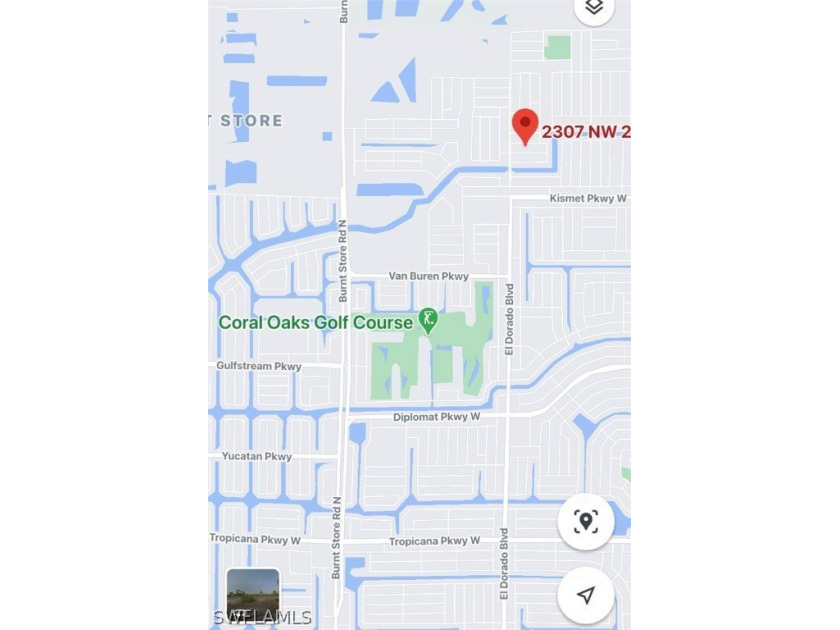Open Coral Oaks Golf Course place marker
The width and height of the screenshot is (840, 630).
[x=428, y=321]
